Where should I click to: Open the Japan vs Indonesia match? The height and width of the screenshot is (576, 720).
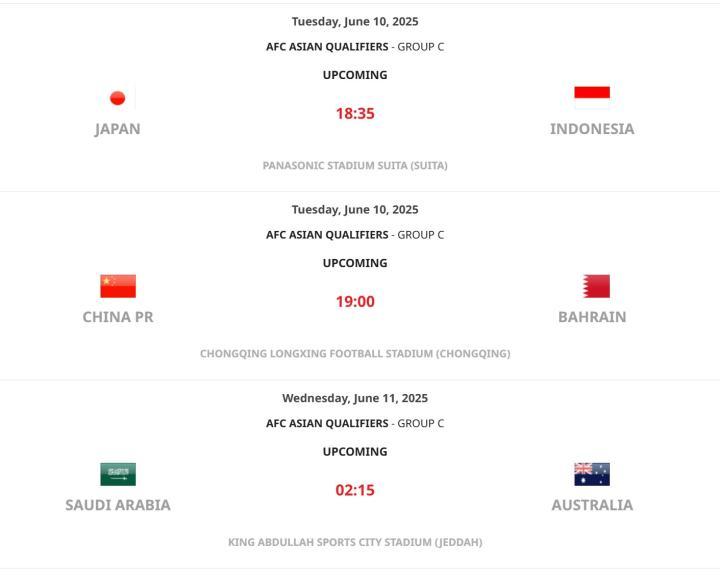point(354,113)
